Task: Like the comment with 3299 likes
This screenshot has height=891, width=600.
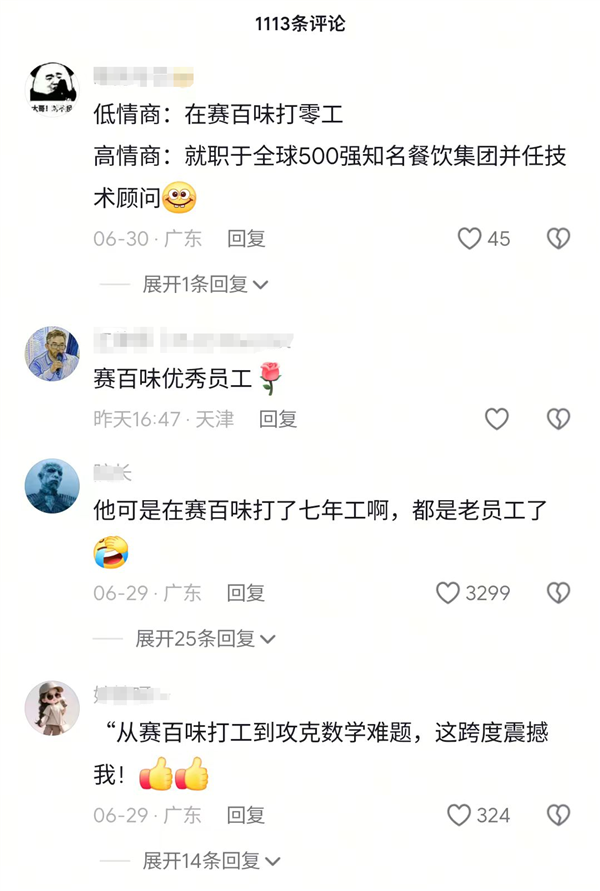Action: (x=448, y=593)
